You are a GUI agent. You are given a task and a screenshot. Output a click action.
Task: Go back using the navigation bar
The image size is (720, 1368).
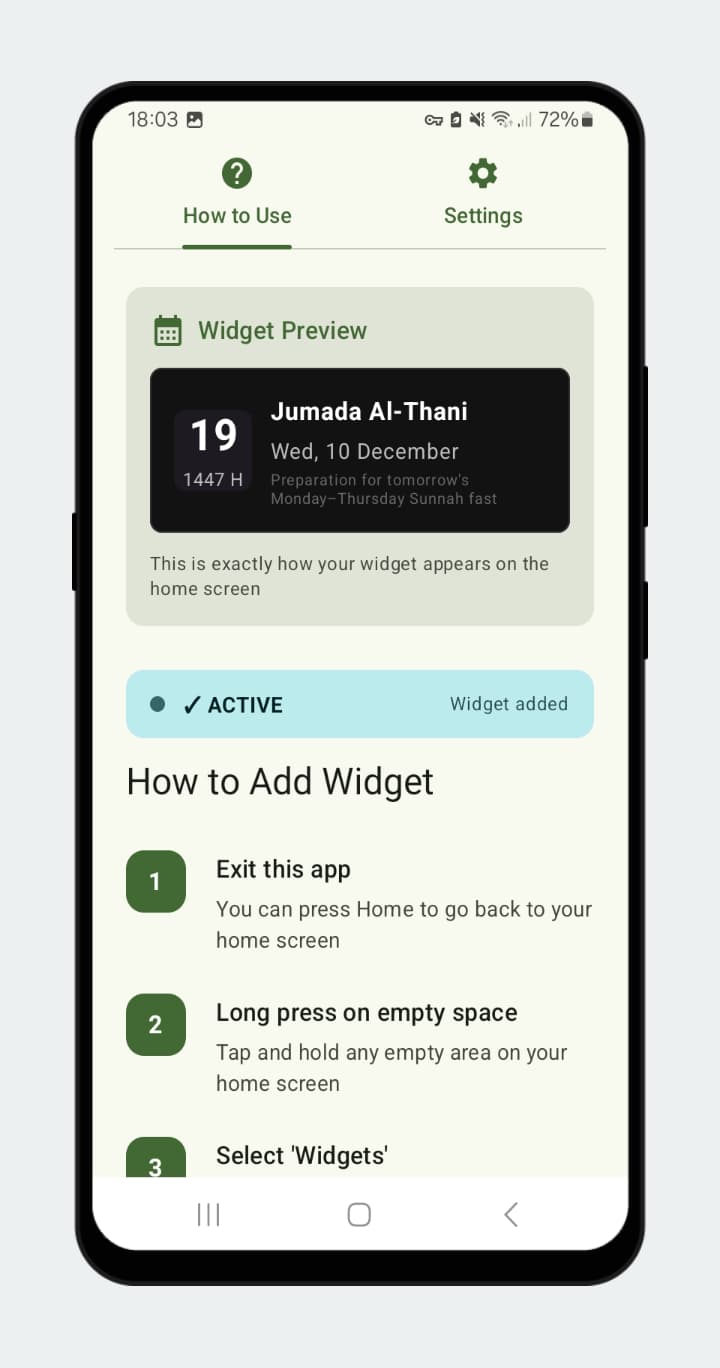(511, 1215)
